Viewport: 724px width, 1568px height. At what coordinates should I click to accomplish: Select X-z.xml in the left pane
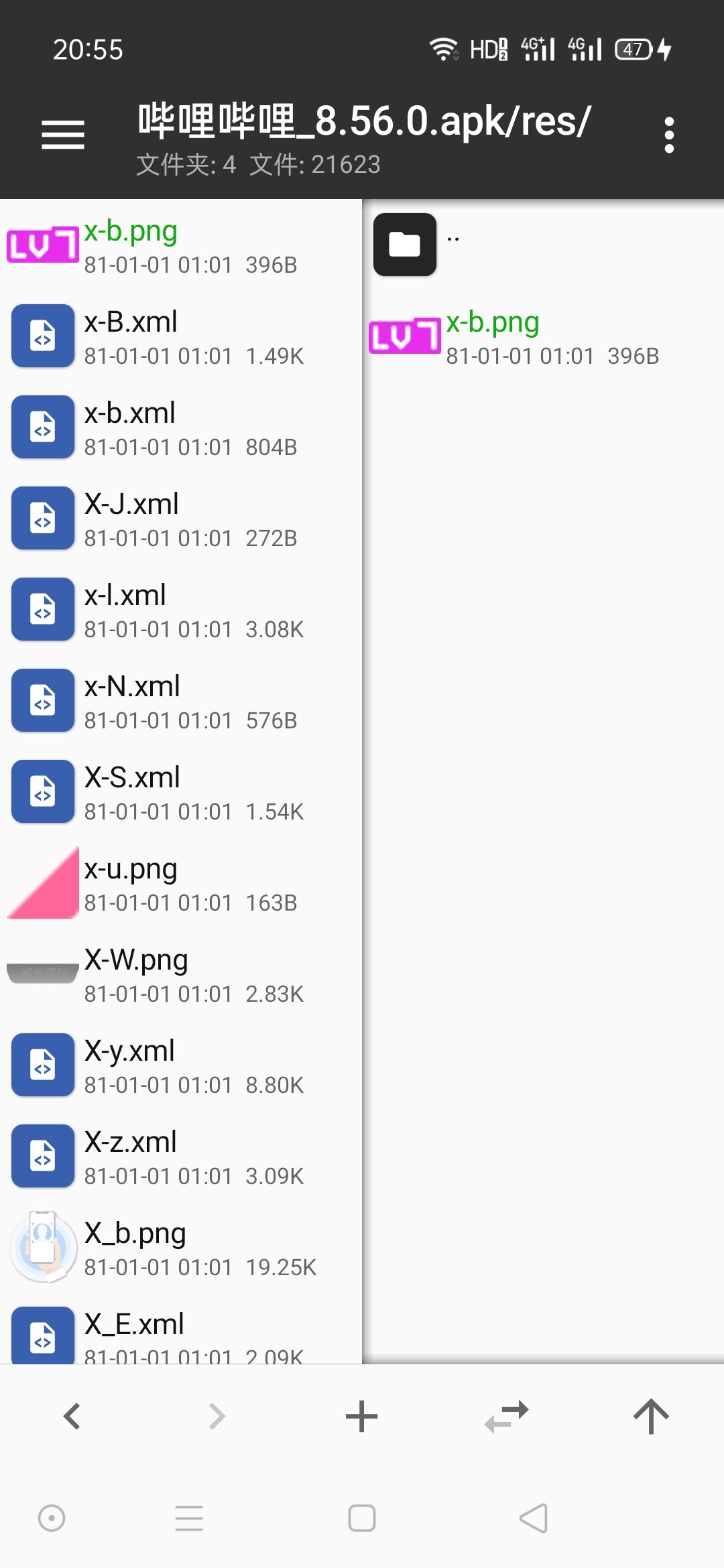pyautogui.click(x=181, y=1157)
